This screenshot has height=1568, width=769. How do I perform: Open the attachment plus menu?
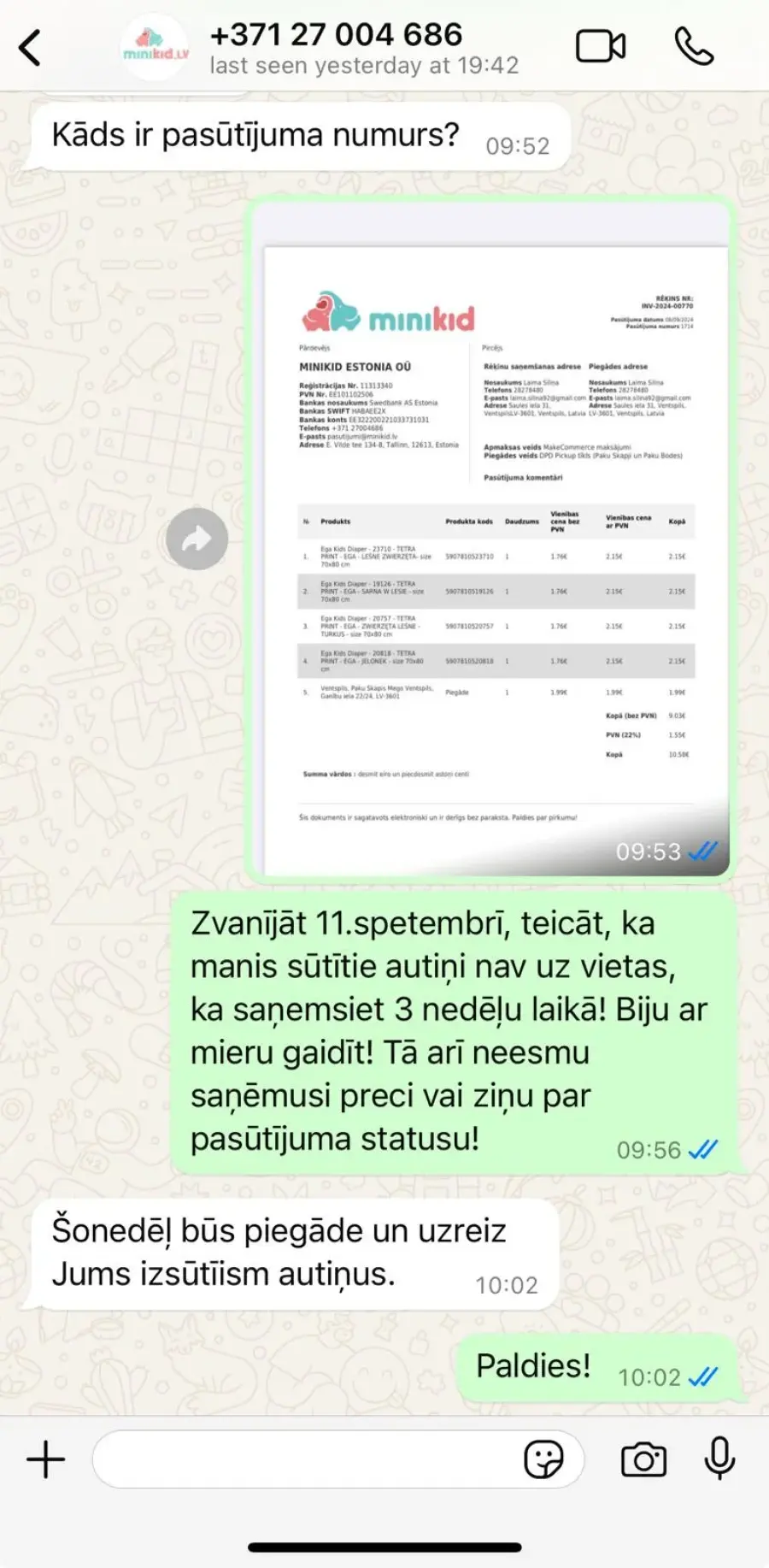click(45, 1459)
